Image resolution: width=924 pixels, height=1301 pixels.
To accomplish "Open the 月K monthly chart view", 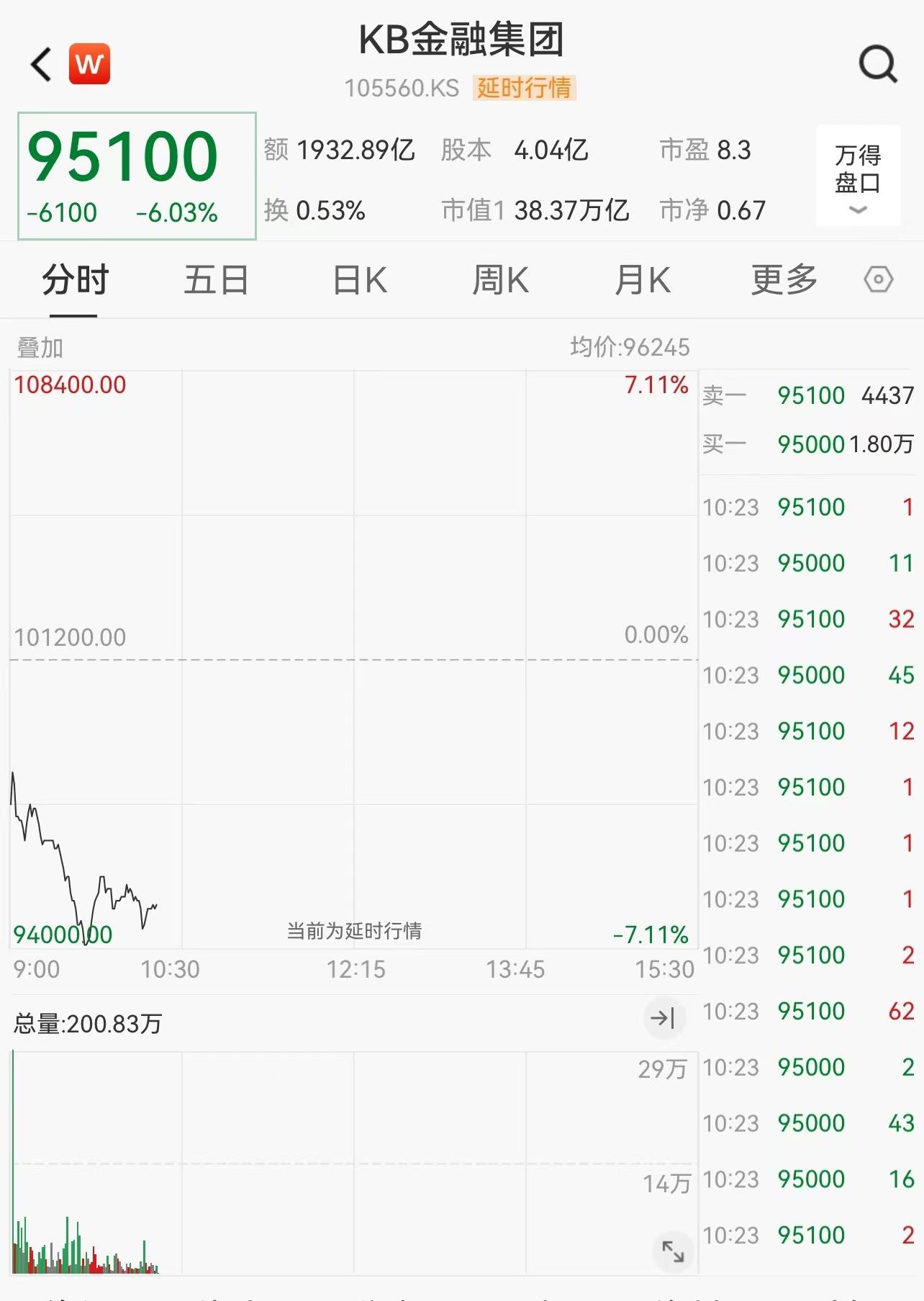I will [644, 281].
